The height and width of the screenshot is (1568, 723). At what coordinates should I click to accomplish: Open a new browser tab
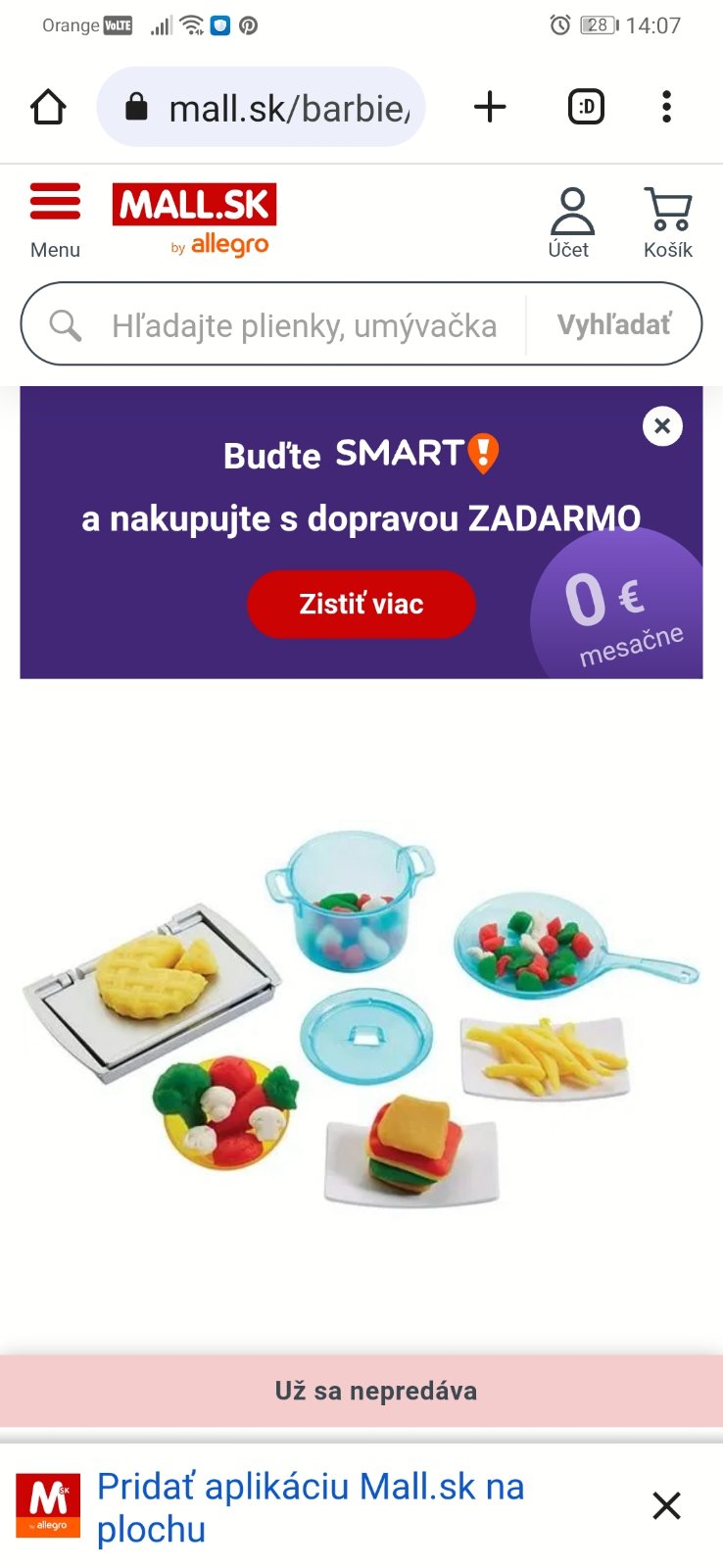[x=490, y=107]
